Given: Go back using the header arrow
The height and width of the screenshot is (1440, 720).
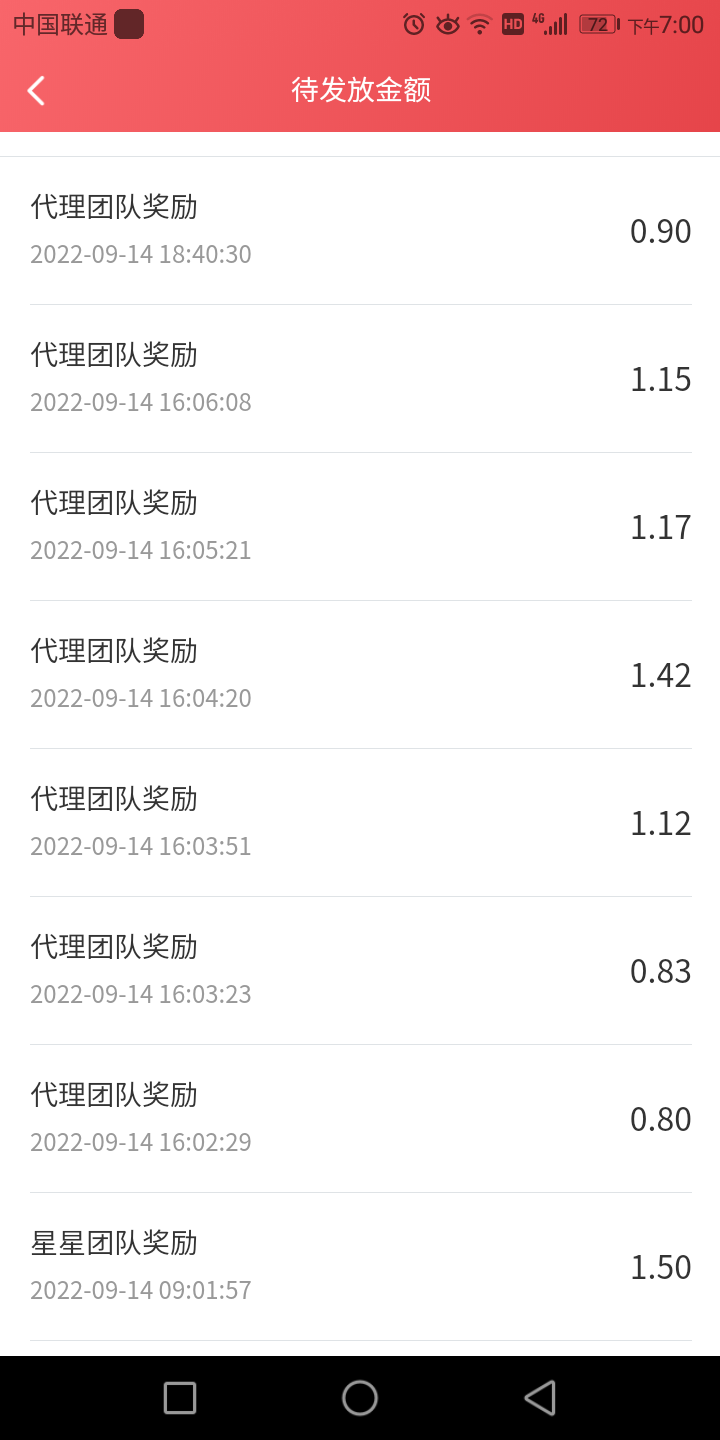Looking at the screenshot, I should point(36,91).
